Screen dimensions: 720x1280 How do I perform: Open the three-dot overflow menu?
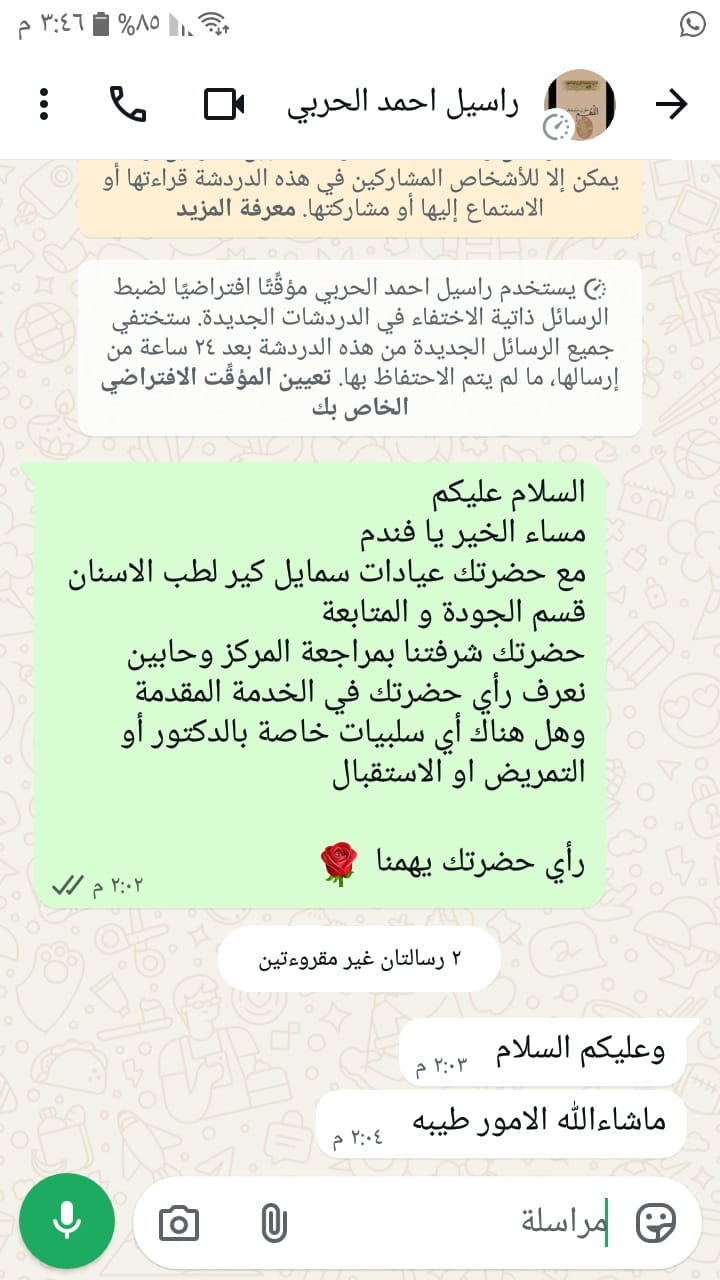pyautogui.click(x=44, y=104)
